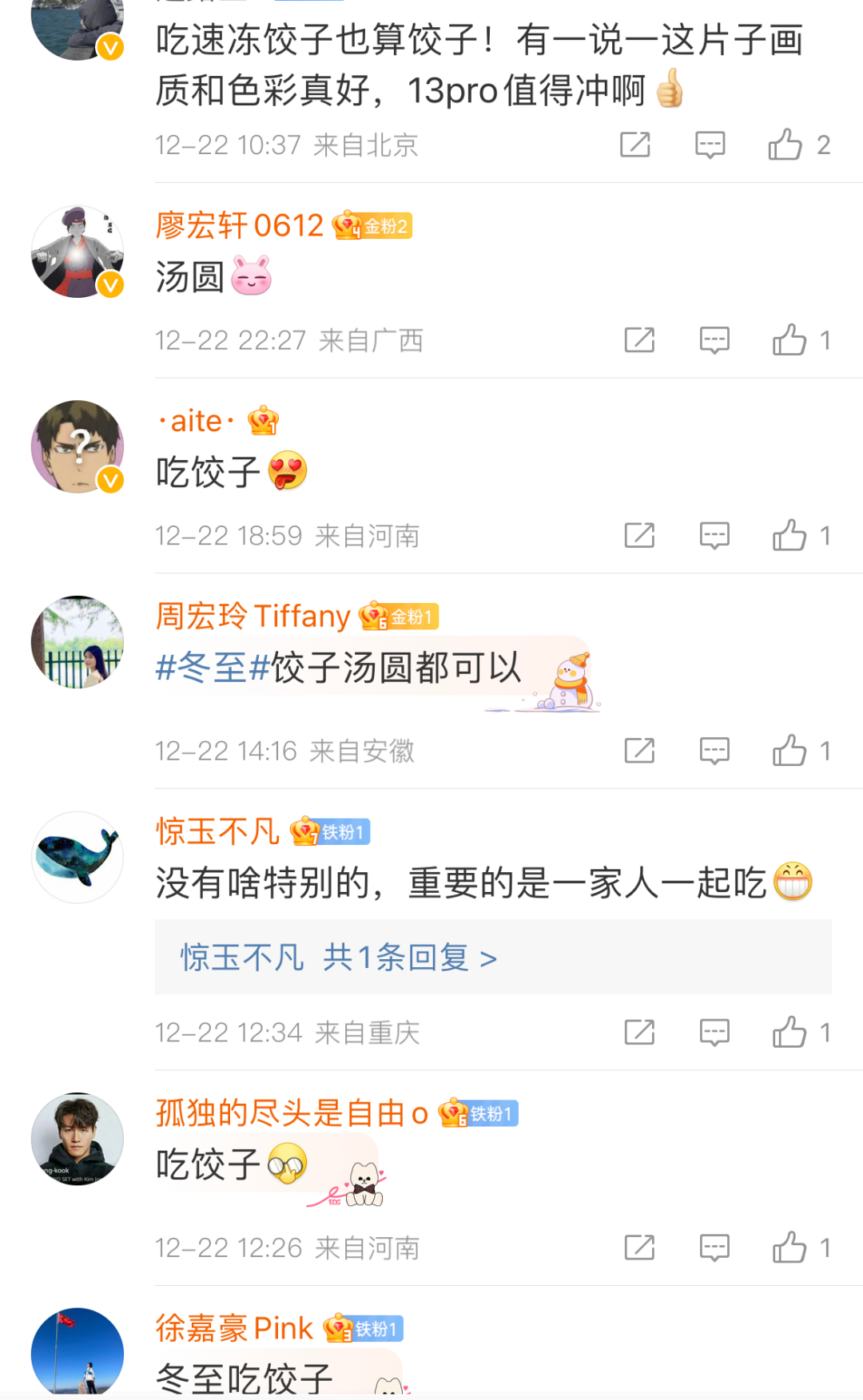Like ·aite·'s 吃饺子 comment
This screenshot has width=863, height=1400.
click(x=789, y=535)
